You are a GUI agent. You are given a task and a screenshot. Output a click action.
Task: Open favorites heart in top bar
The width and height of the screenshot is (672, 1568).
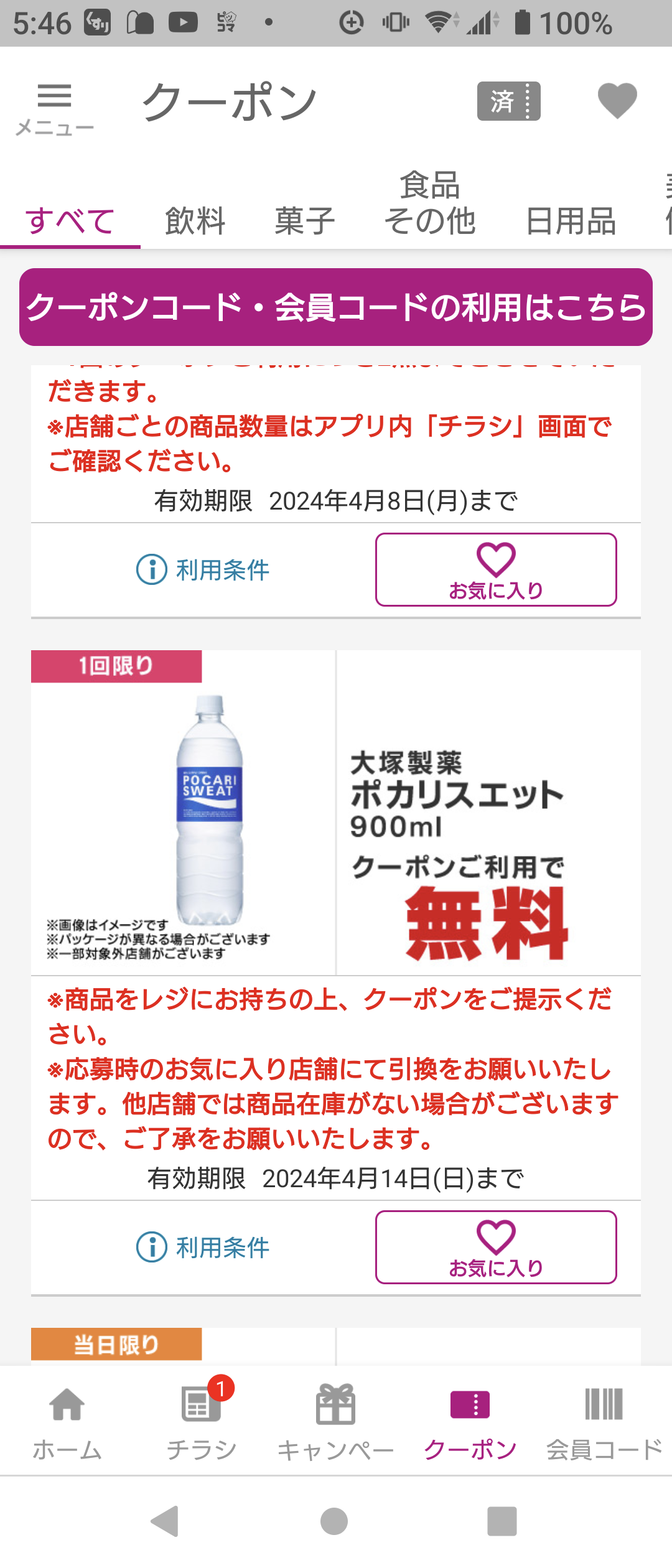click(617, 101)
